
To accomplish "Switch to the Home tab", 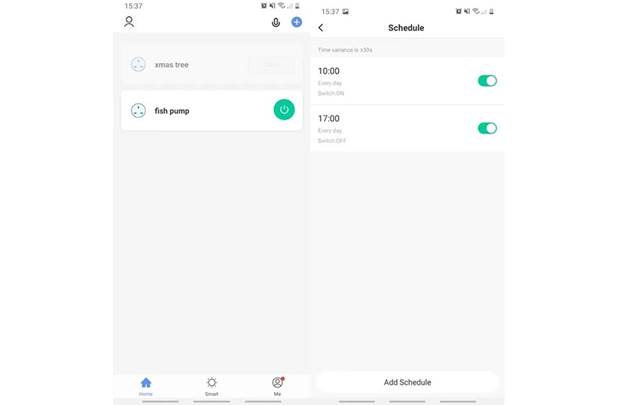I will tap(146, 386).
